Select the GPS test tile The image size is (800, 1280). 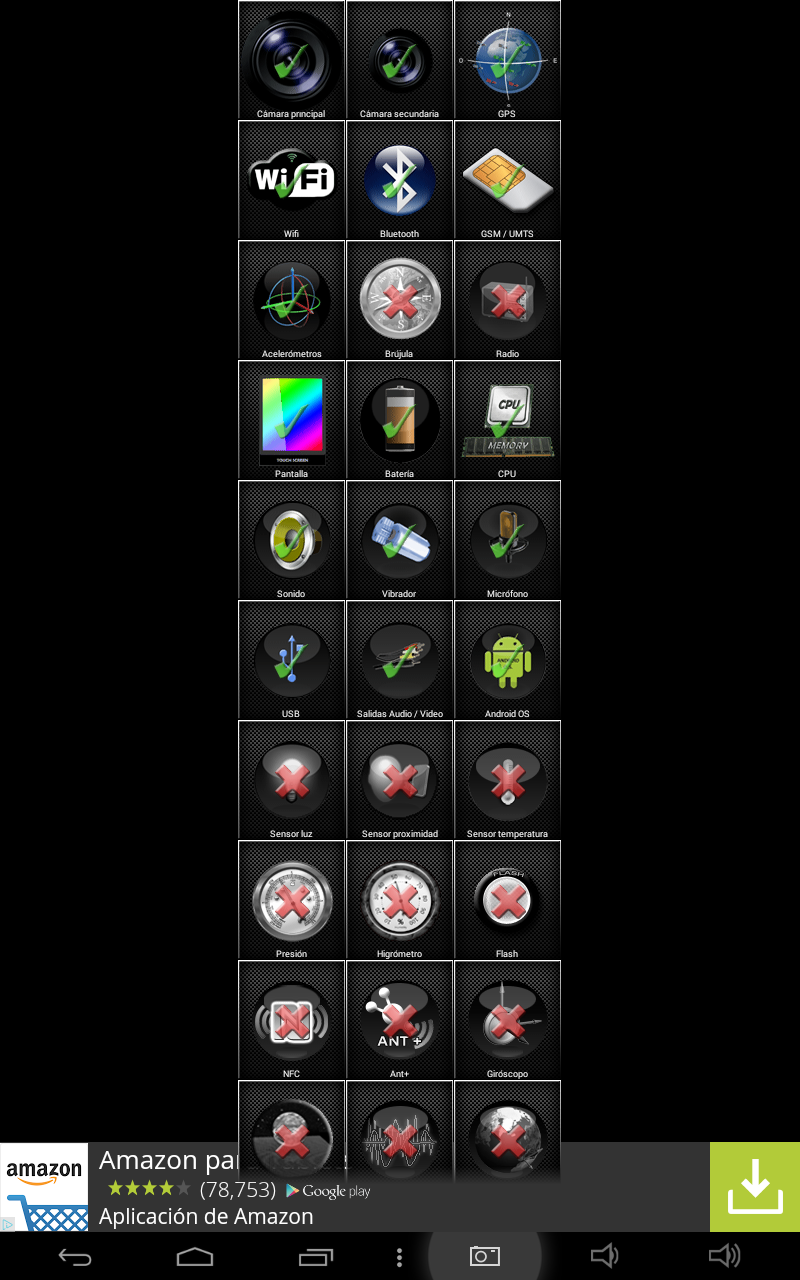click(x=507, y=60)
